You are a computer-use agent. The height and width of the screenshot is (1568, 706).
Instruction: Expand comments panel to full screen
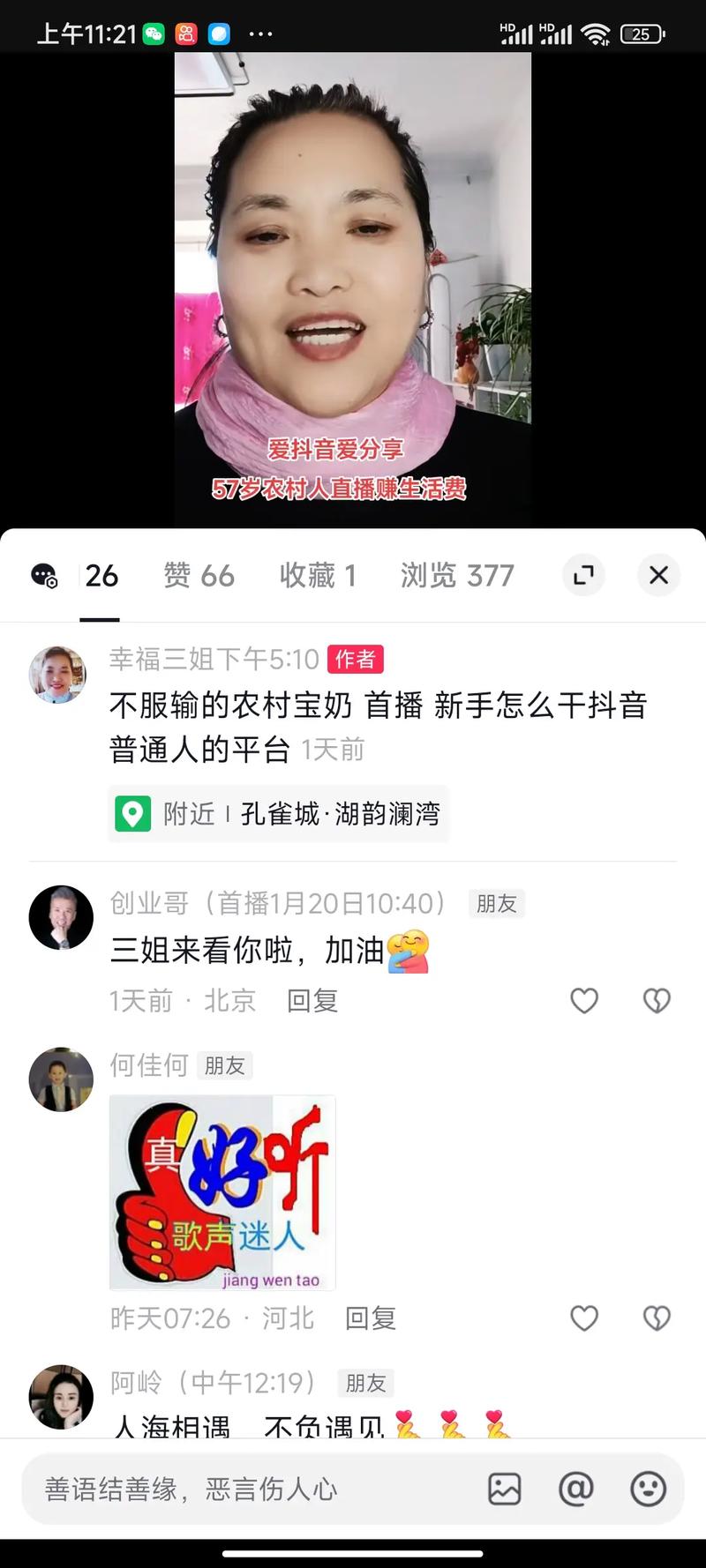(x=583, y=575)
